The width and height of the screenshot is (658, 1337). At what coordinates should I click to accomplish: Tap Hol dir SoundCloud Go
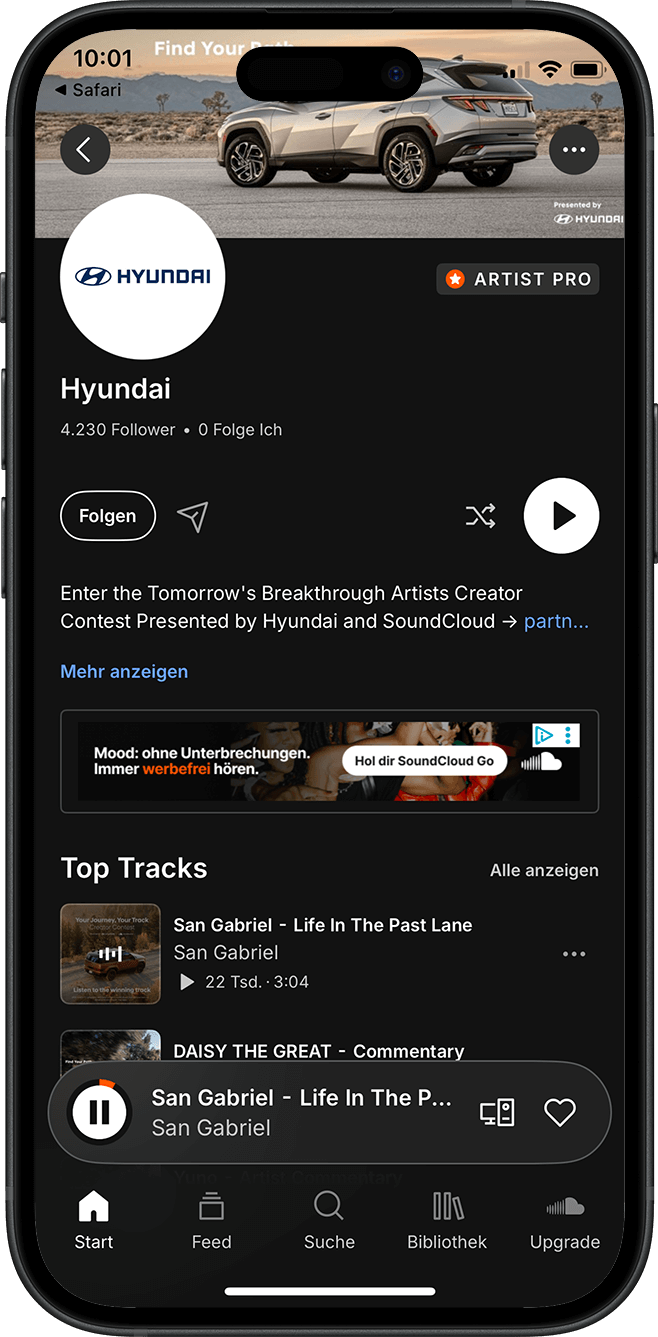pos(424,761)
